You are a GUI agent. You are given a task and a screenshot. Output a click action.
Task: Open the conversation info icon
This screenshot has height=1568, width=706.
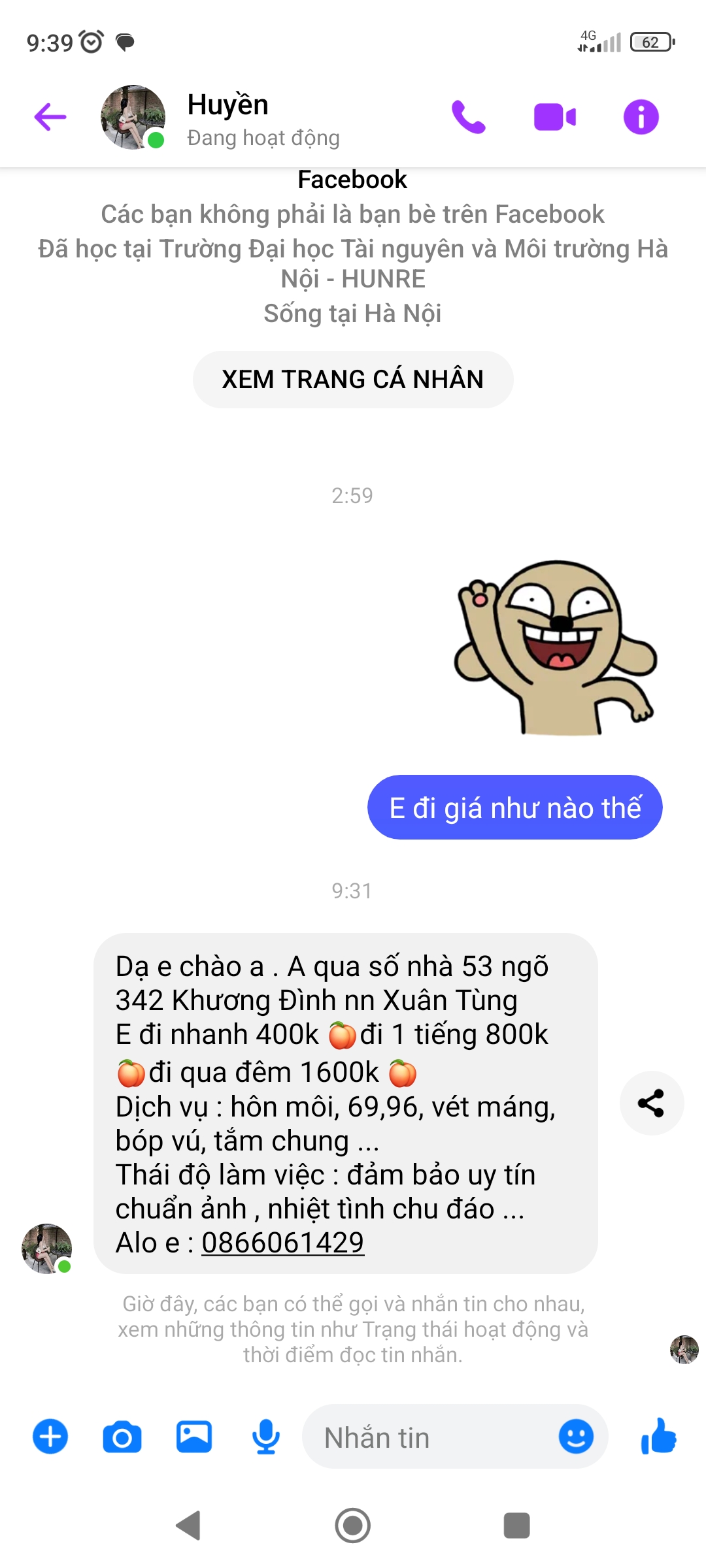point(641,118)
